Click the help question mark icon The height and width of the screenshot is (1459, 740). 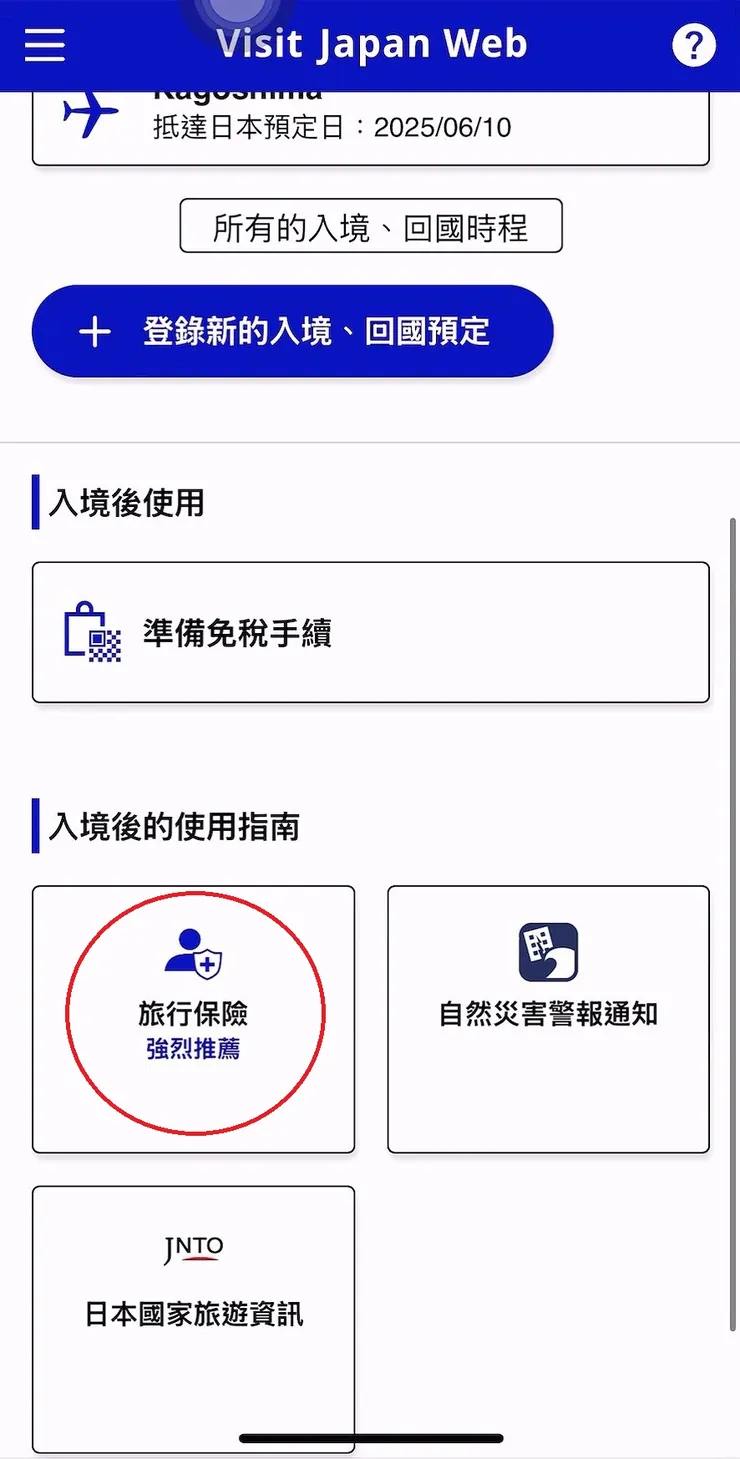pyautogui.click(x=694, y=45)
